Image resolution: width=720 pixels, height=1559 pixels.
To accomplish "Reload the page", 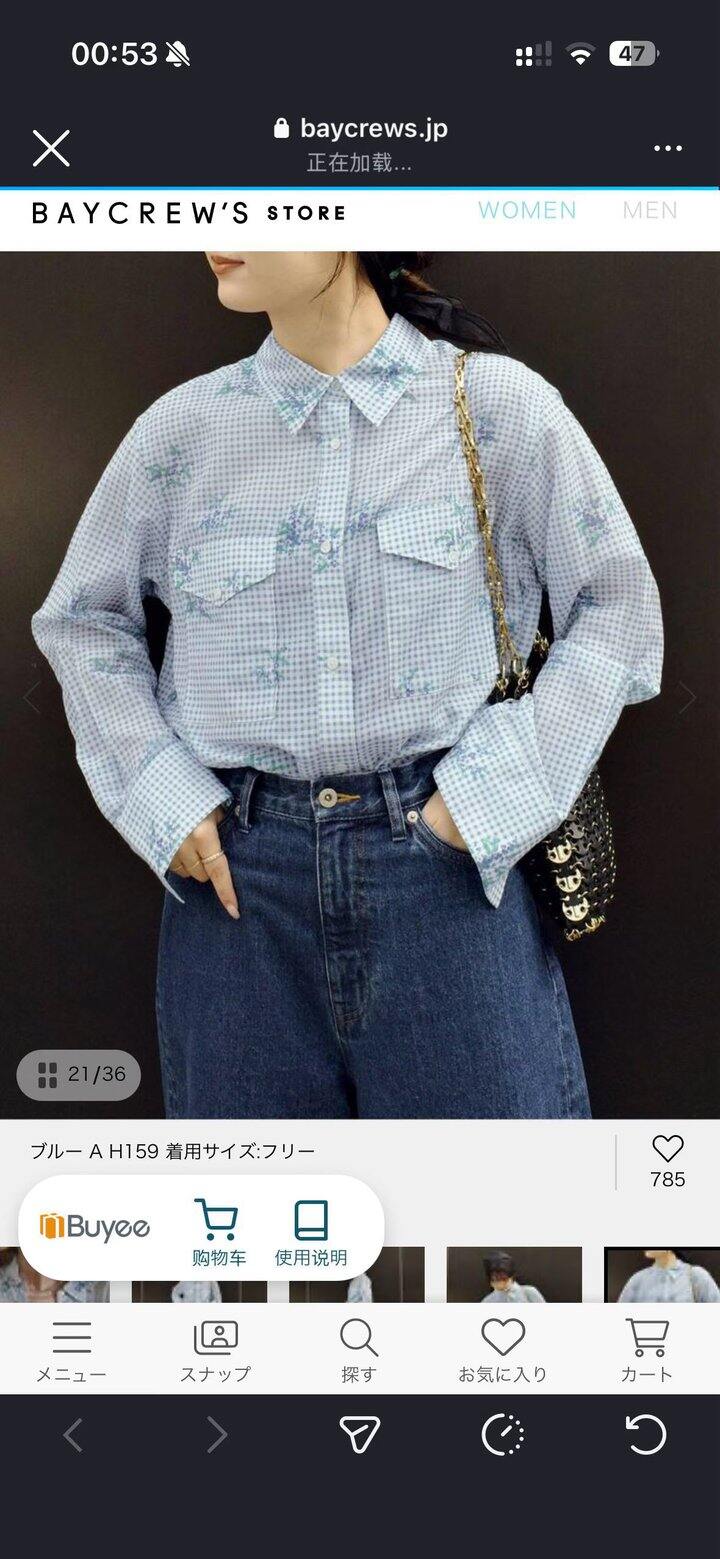I will [646, 1436].
